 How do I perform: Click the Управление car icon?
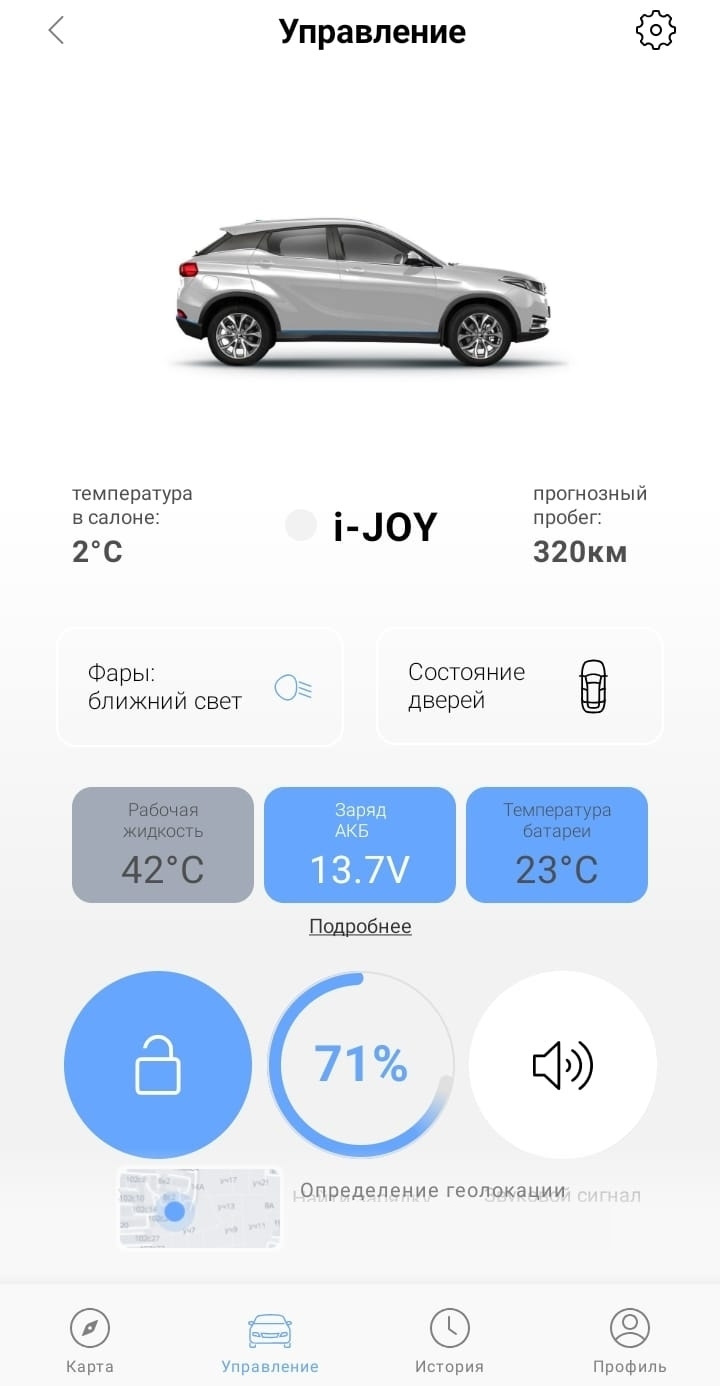point(270,1331)
